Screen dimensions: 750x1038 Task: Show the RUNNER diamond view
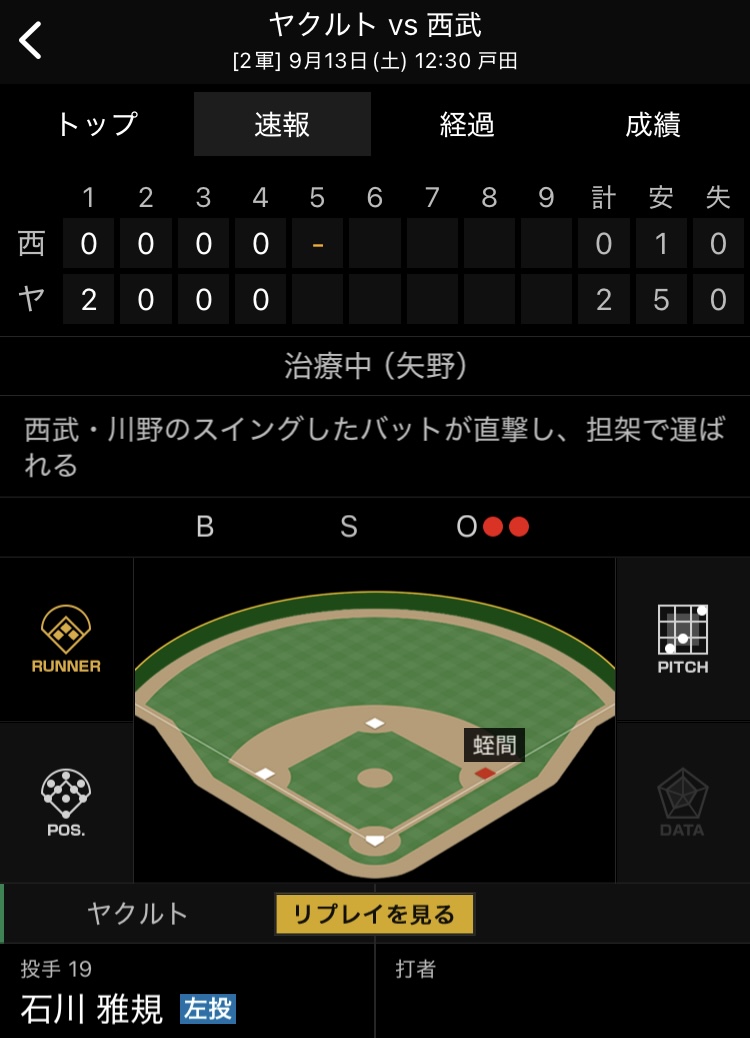tap(66, 640)
